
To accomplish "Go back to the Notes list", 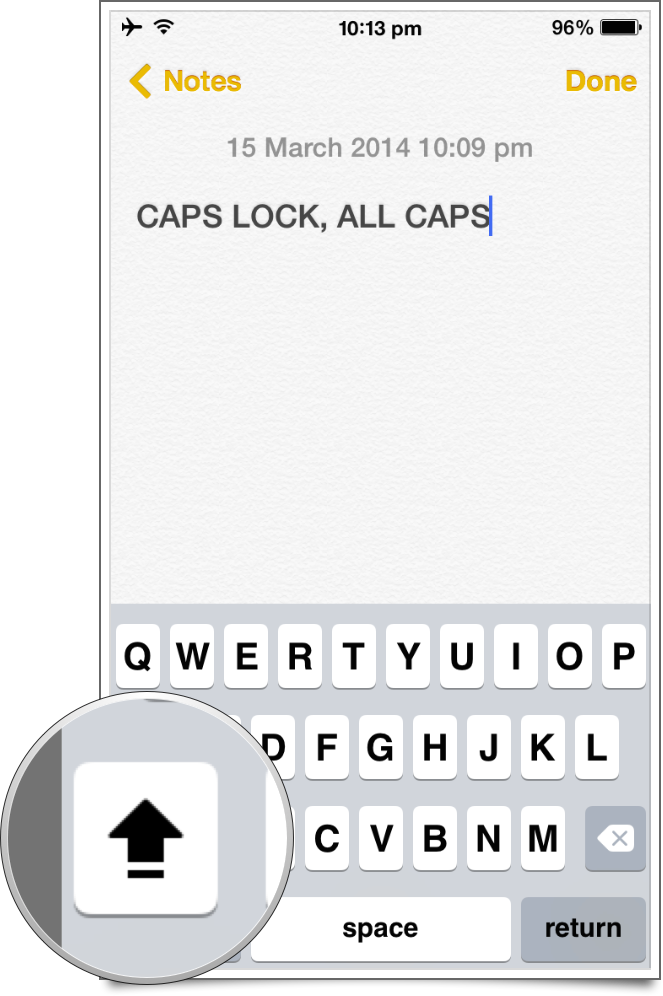I will coord(186,81).
